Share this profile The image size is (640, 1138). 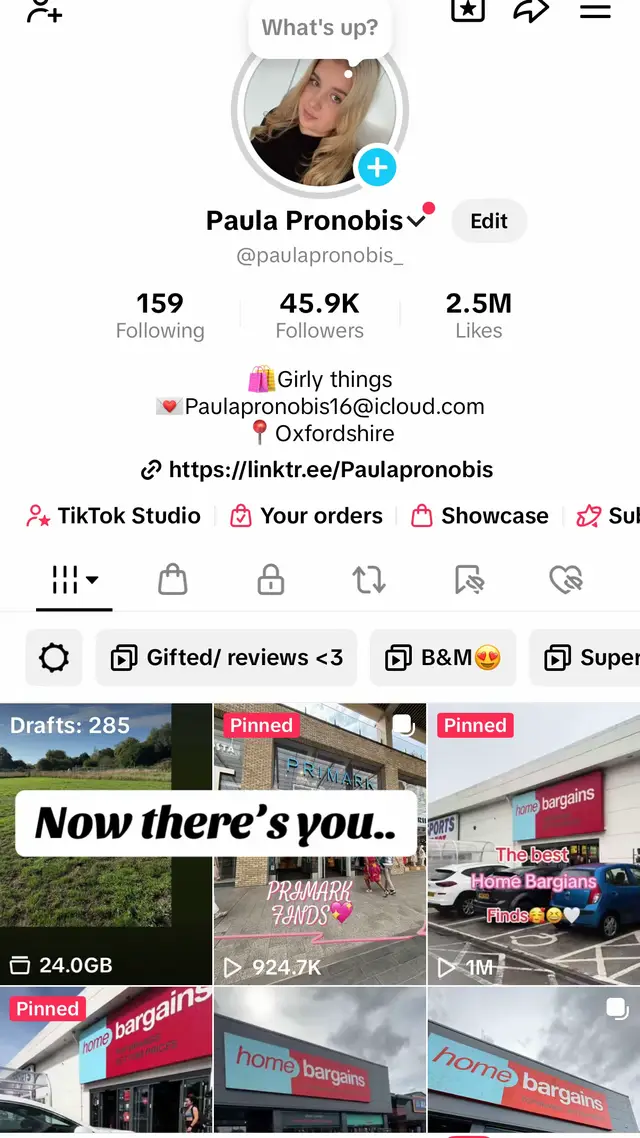pyautogui.click(x=531, y=10)
